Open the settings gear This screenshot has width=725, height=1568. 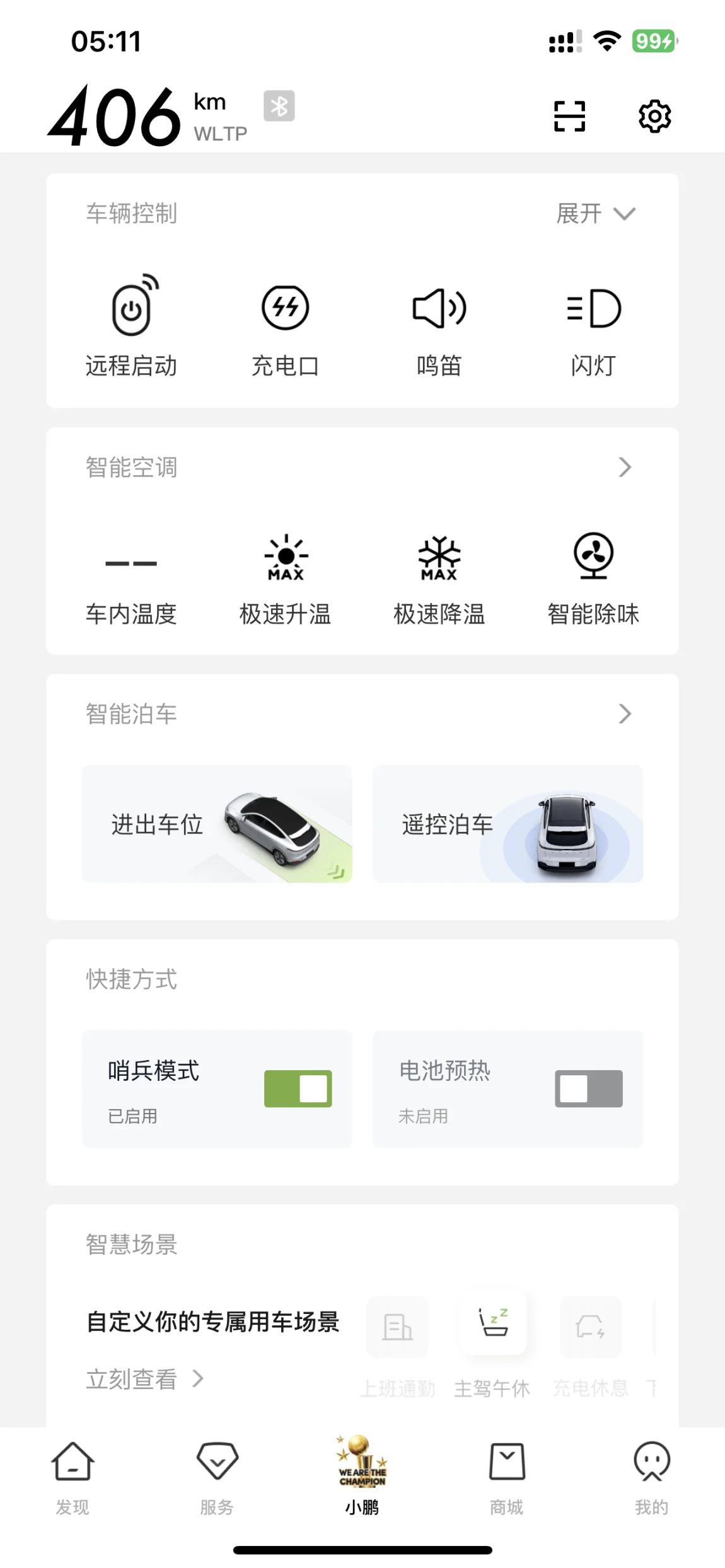click(x=654, y=116)
